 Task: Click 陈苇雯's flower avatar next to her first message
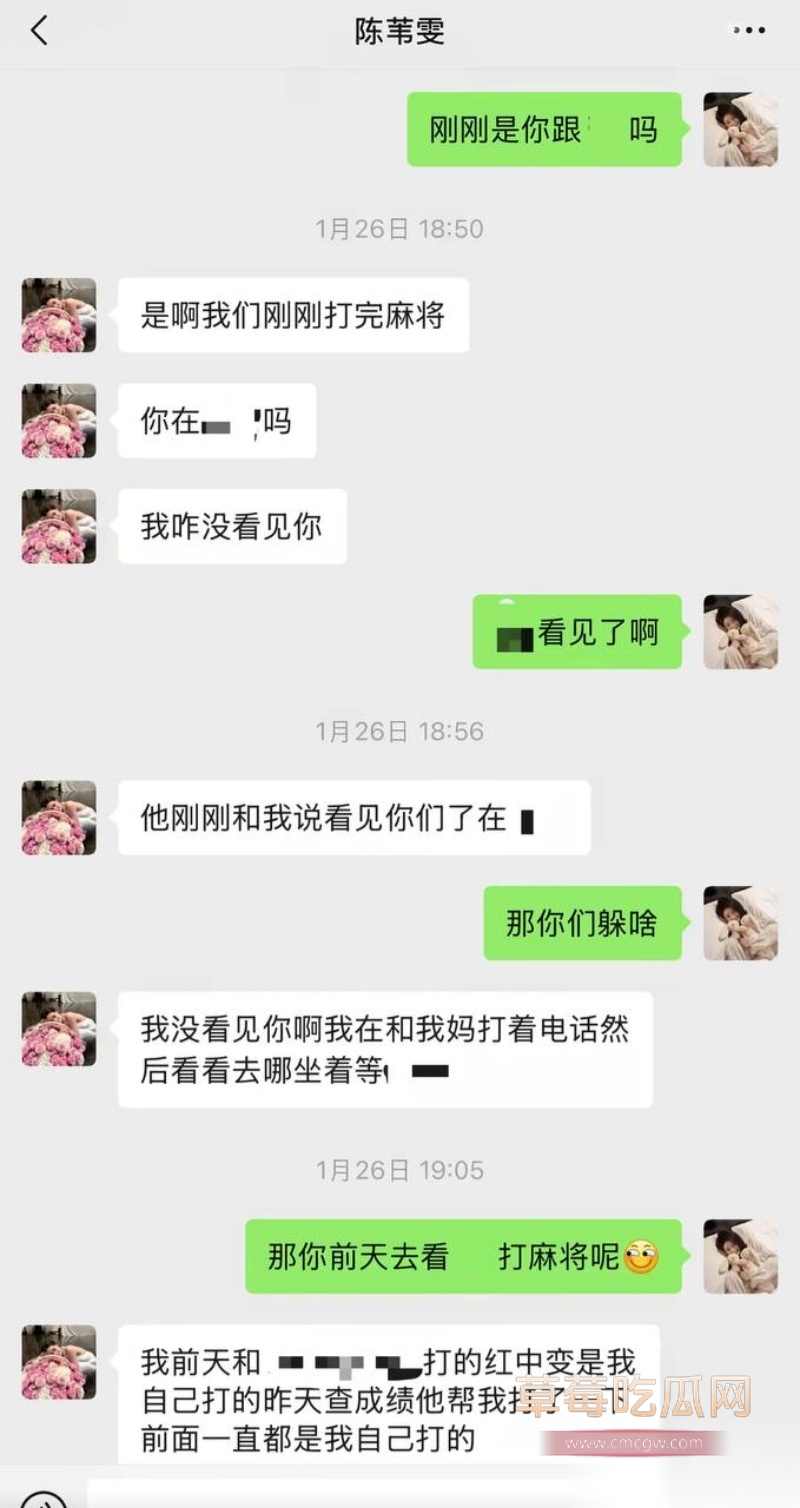click(57, 315)
